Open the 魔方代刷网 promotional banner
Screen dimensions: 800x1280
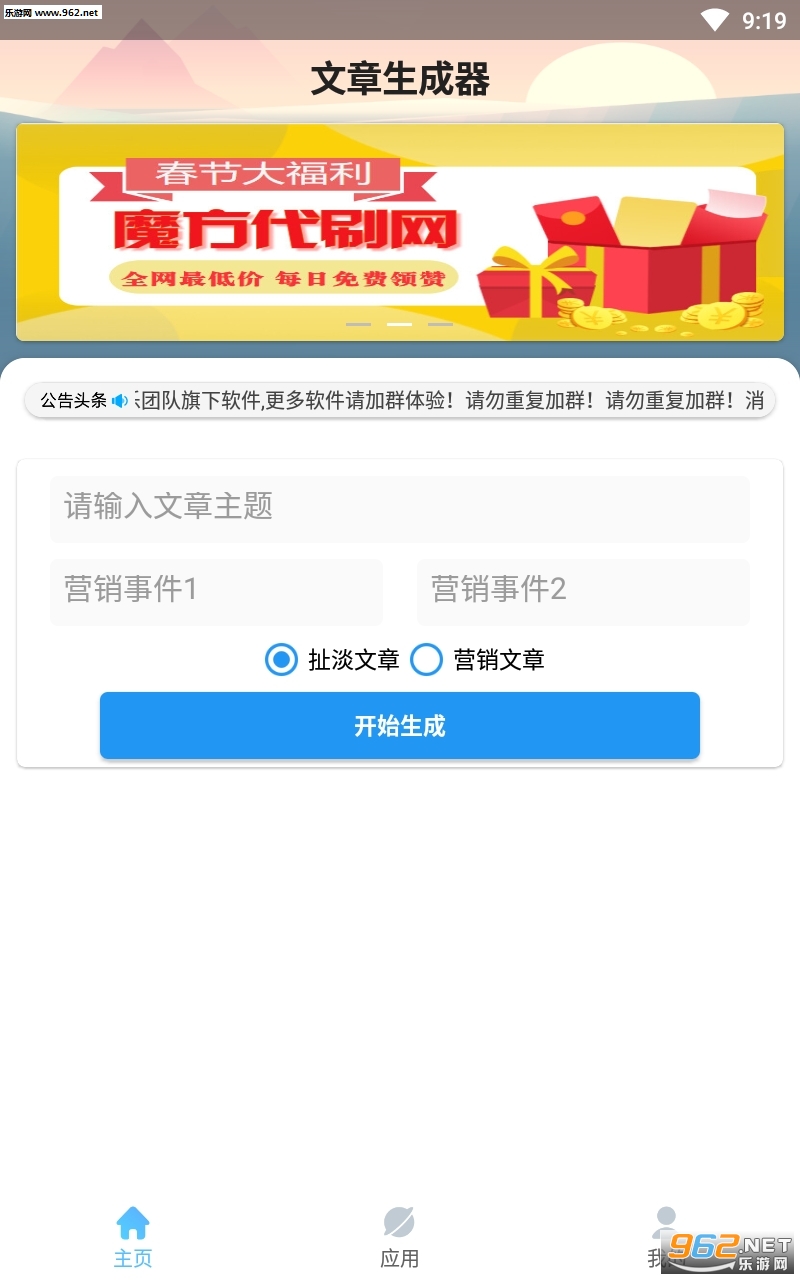400,232
